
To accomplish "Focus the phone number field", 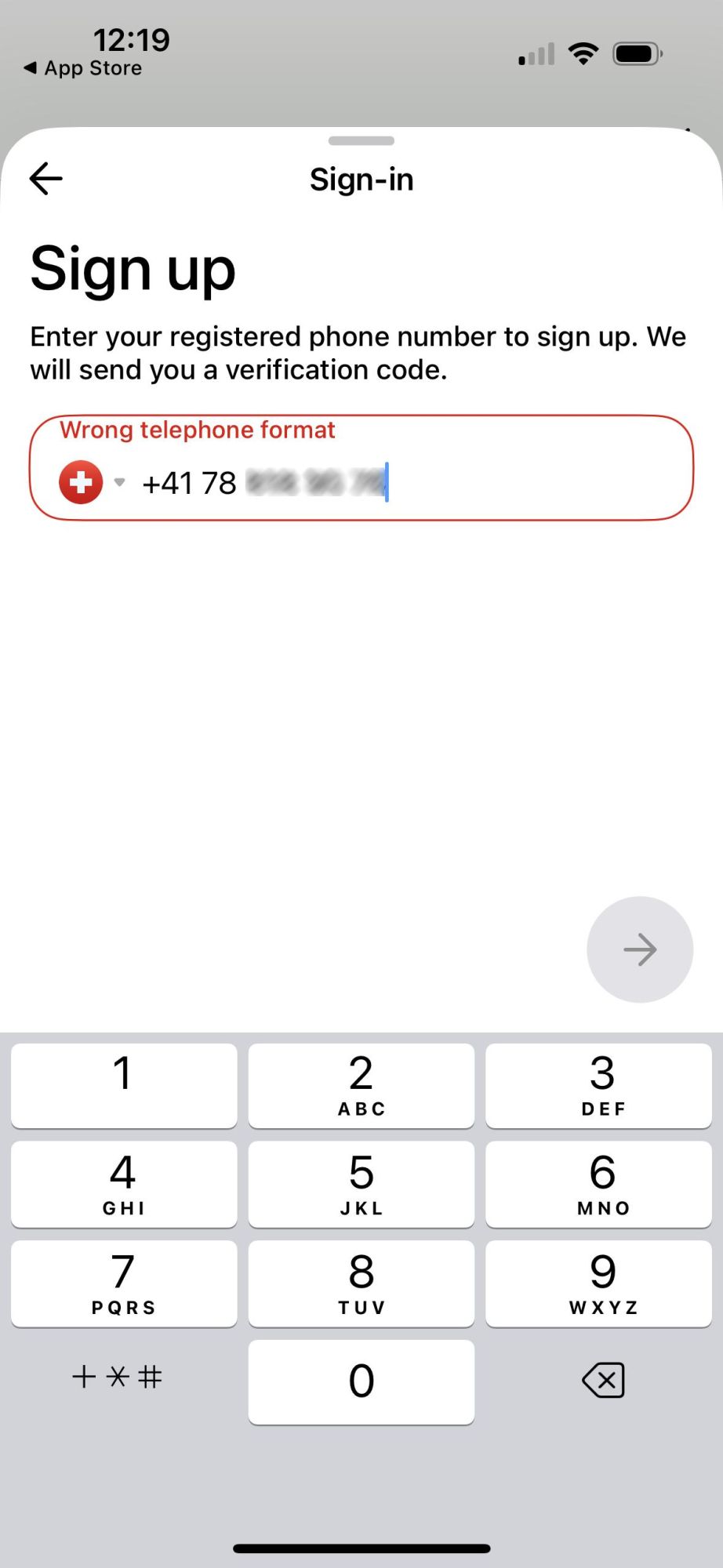I will (x=361, y=468).
